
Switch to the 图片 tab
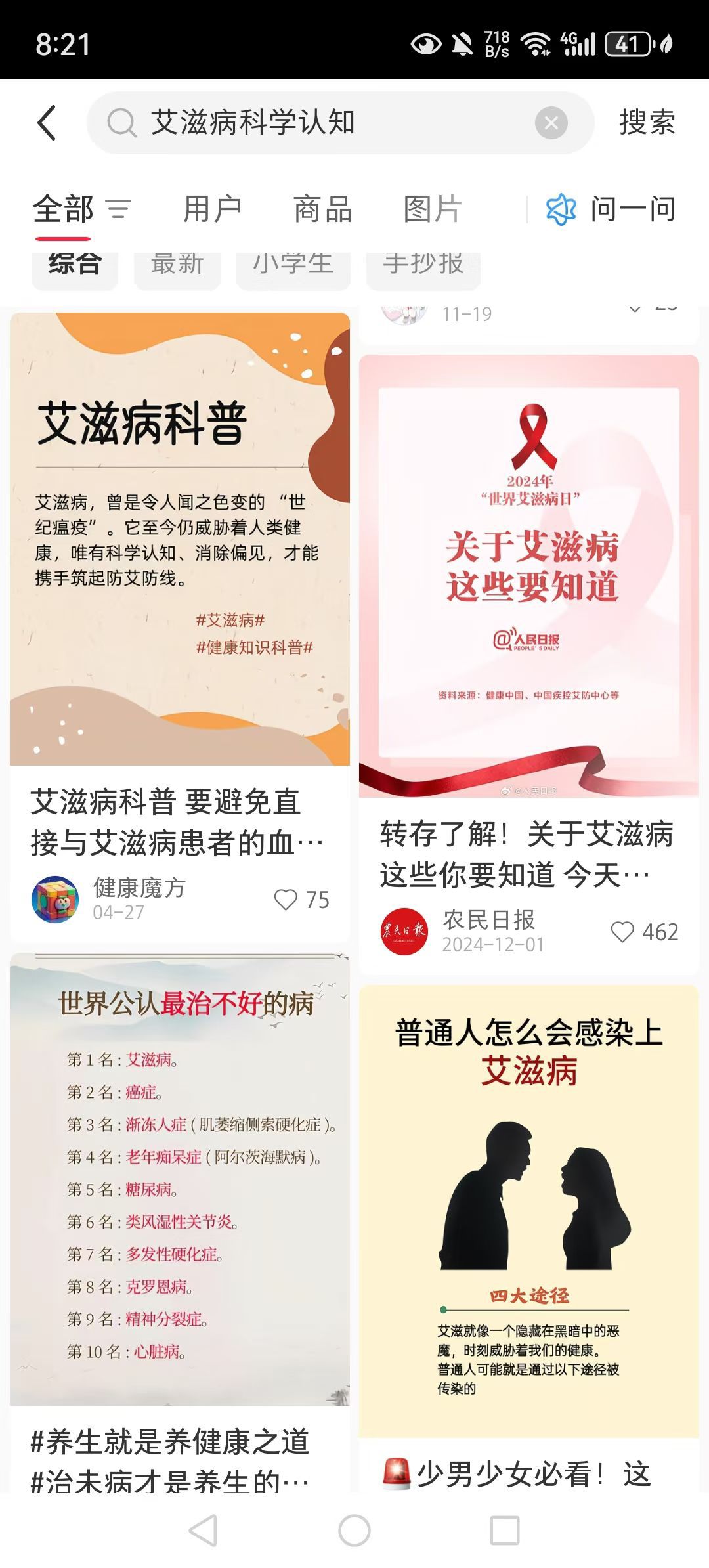(433, 209)
